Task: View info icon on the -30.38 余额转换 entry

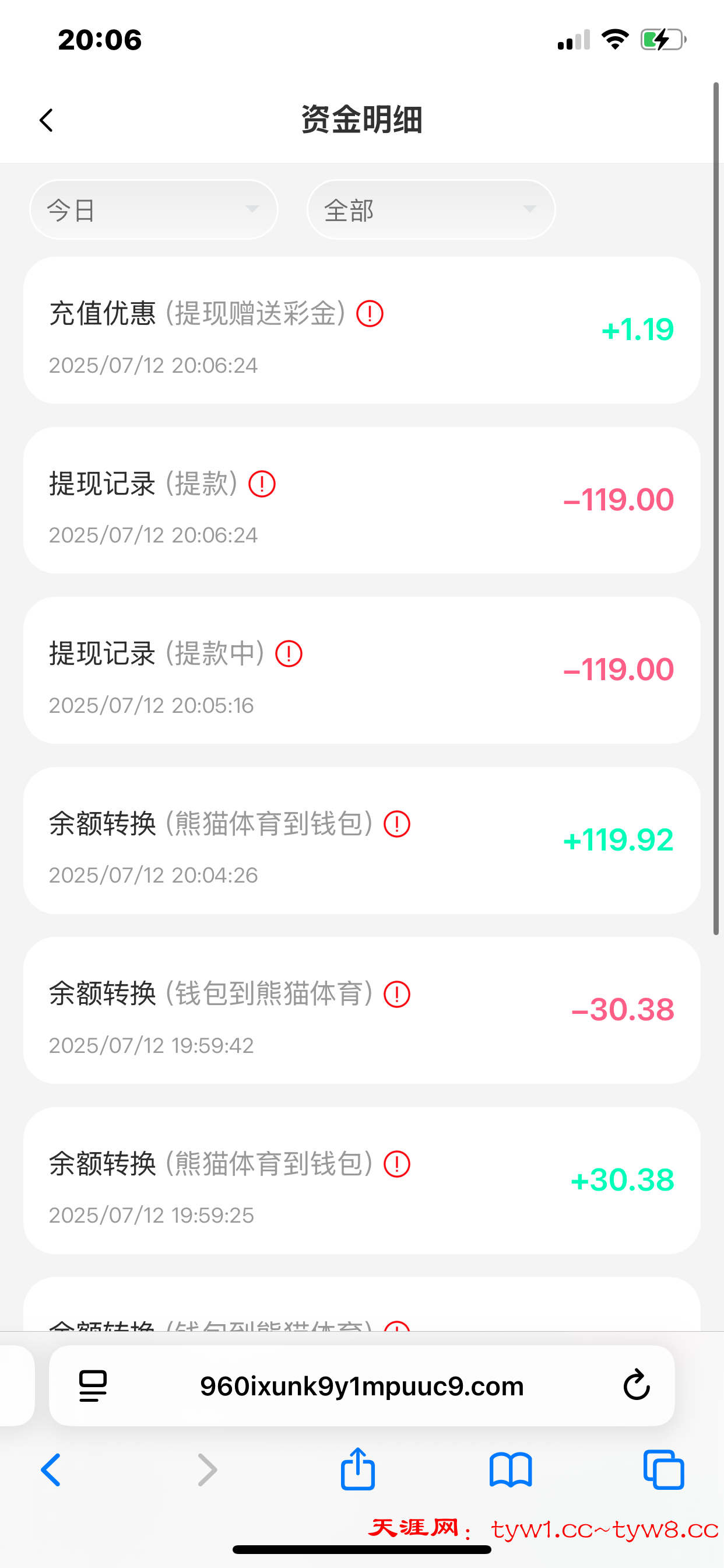Action: 396,995
